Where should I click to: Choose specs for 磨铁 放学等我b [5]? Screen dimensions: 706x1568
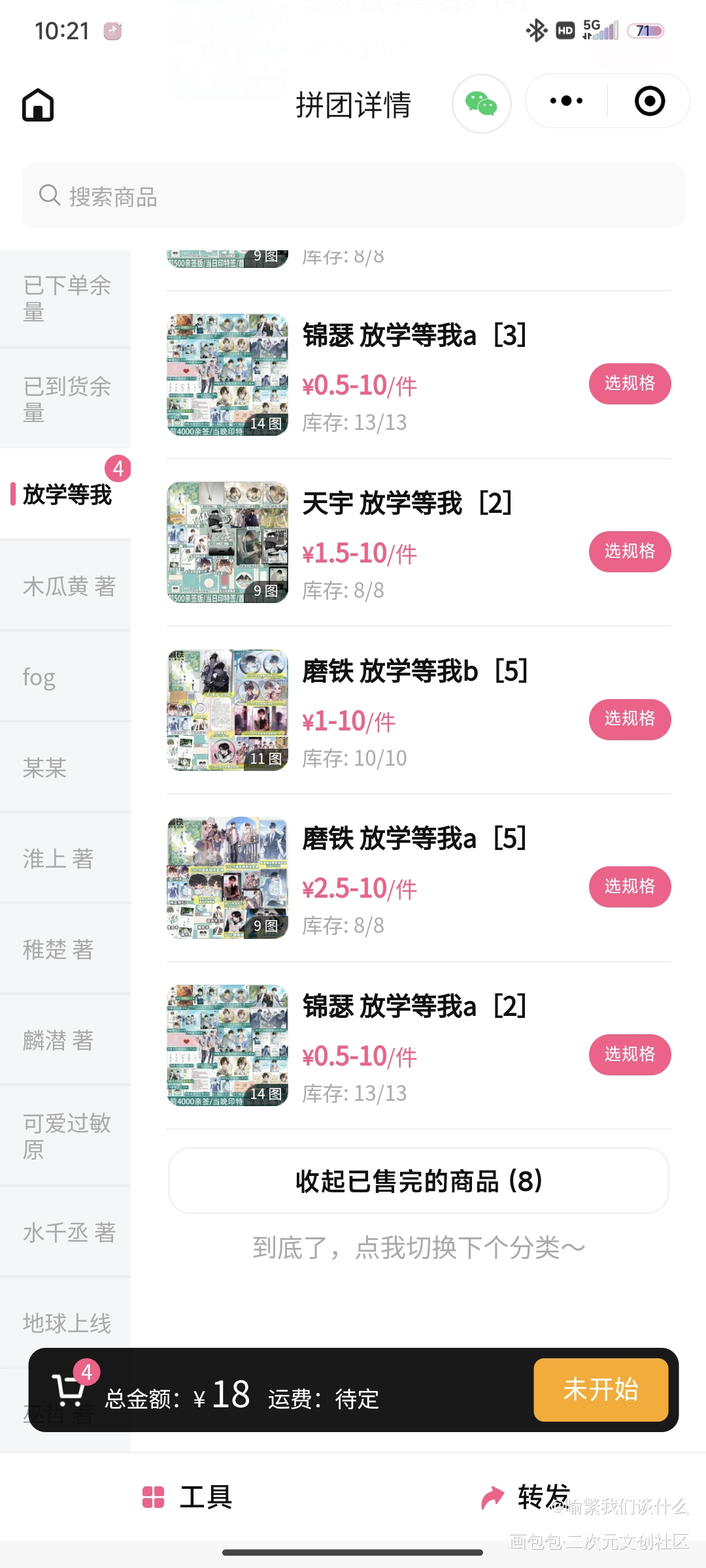pos(630,719)
